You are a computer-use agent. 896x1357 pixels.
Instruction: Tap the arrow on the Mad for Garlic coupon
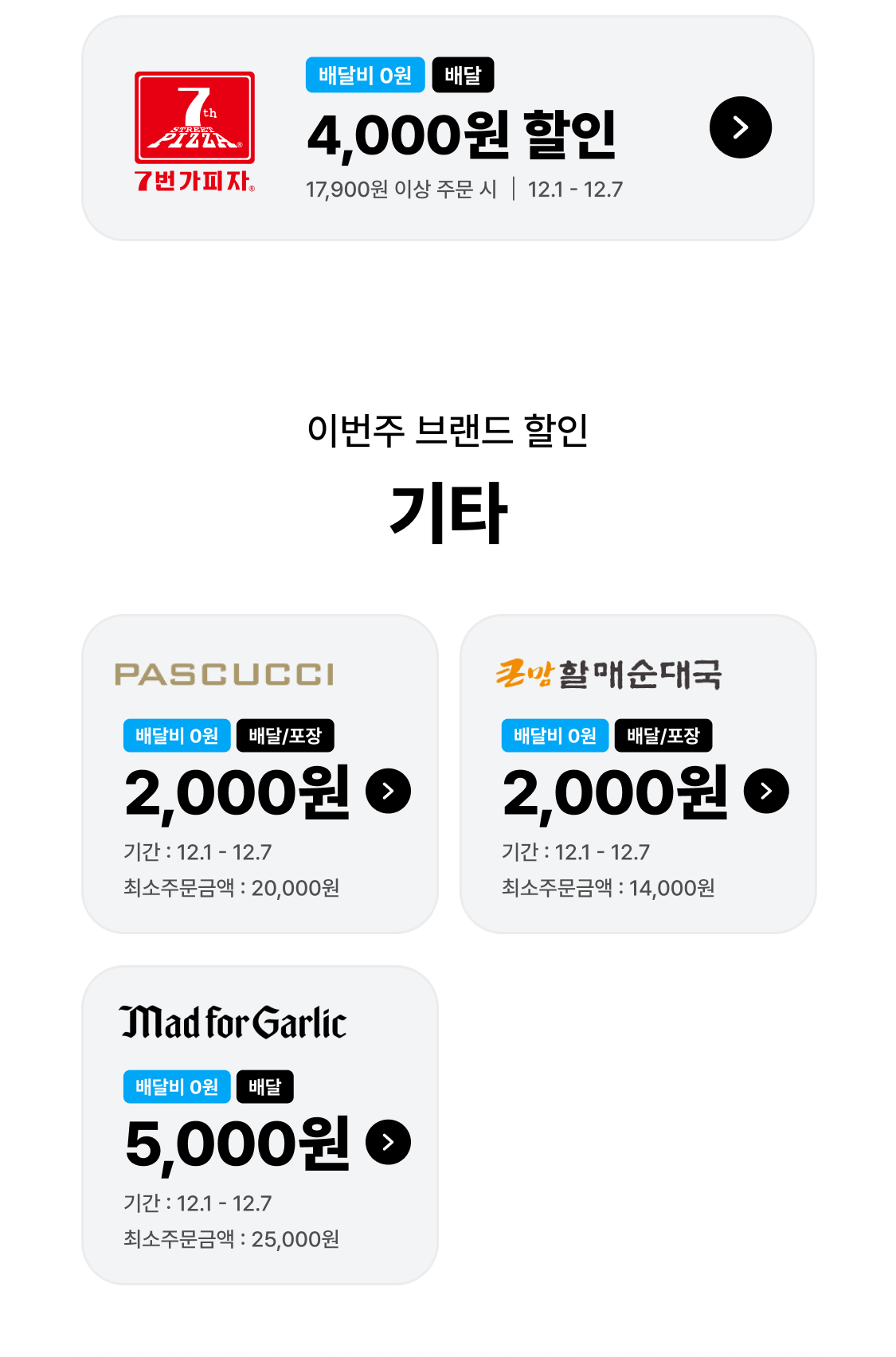click(388, 1142)
